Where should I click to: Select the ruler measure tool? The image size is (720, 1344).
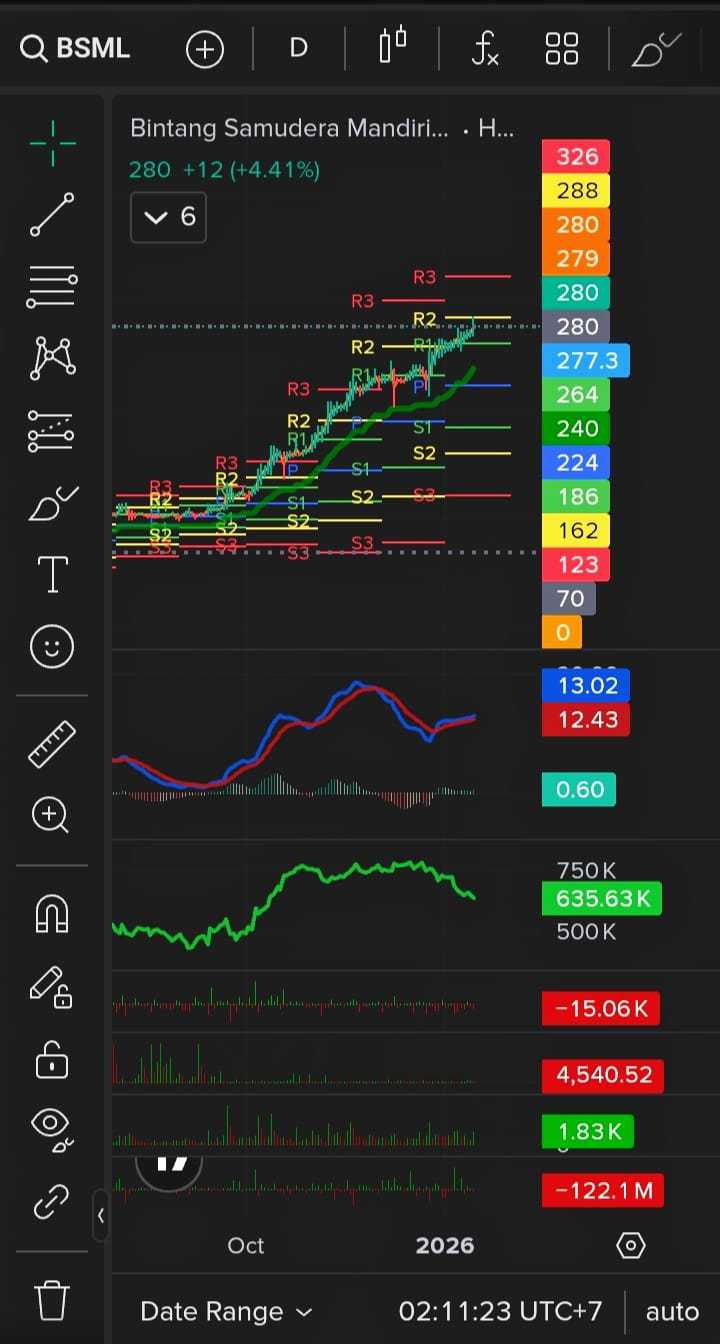52,744
